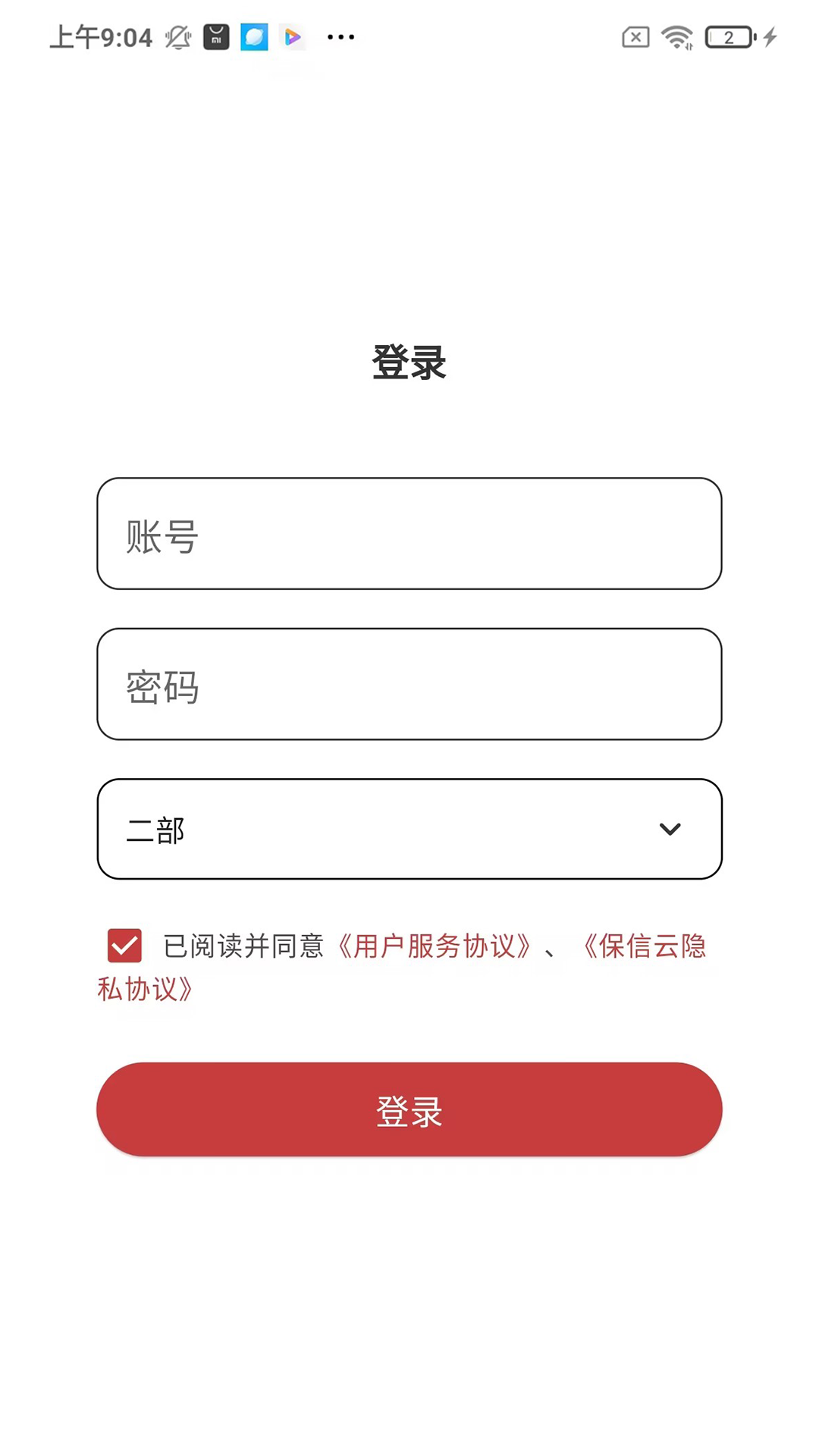
Task: Expand the 二部 department dropdown
Action: (x=409, y=829)
